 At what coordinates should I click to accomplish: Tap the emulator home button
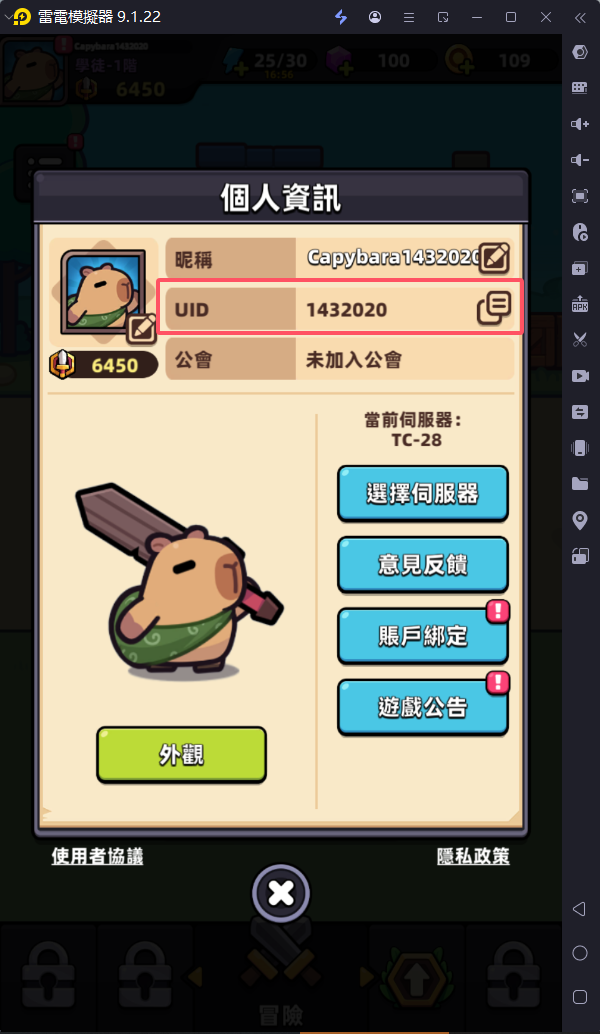coord(579,953)
